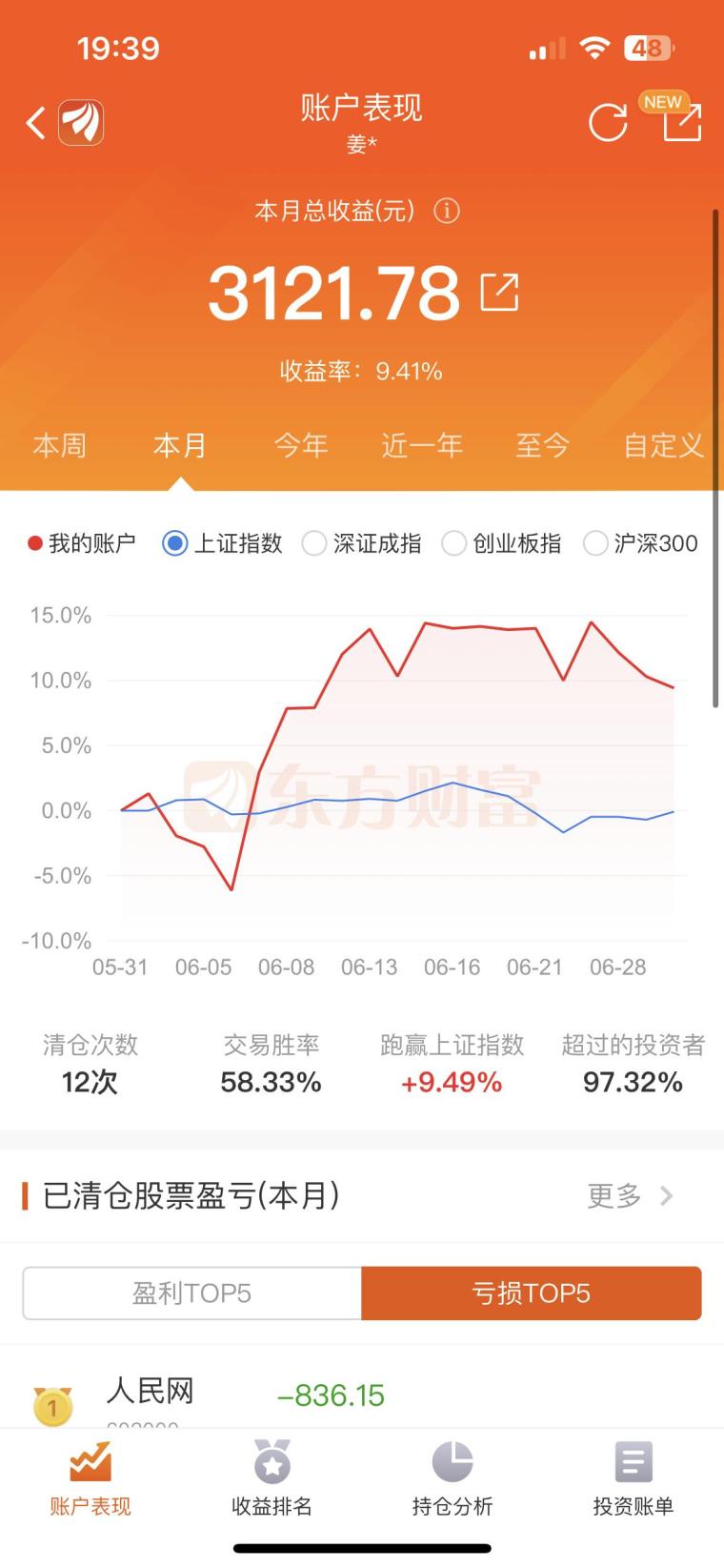View the 至今 period tab
This screenshot has height=1568, width=724.
point(542,445)
